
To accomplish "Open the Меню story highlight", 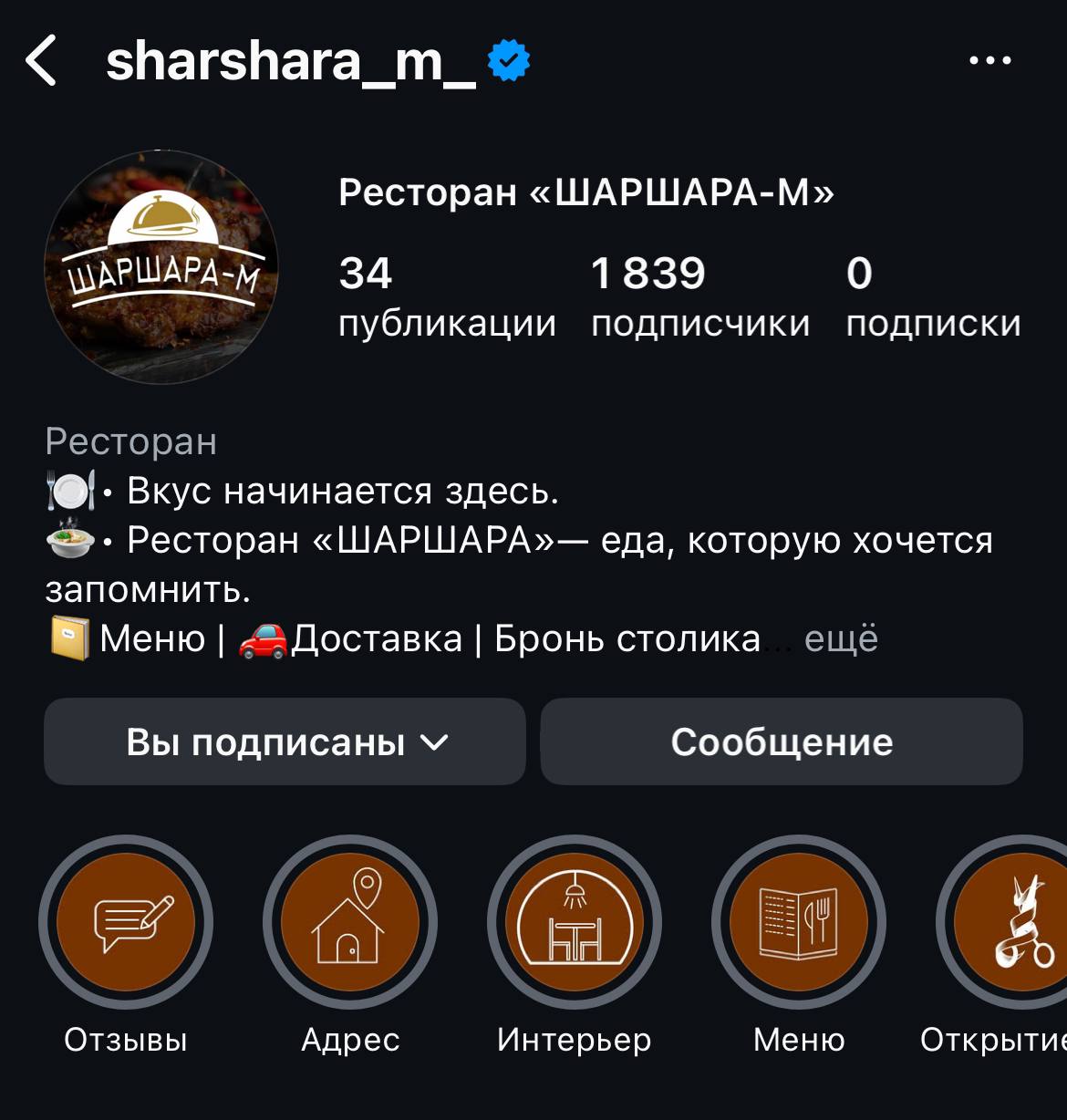I will [799, 922].
